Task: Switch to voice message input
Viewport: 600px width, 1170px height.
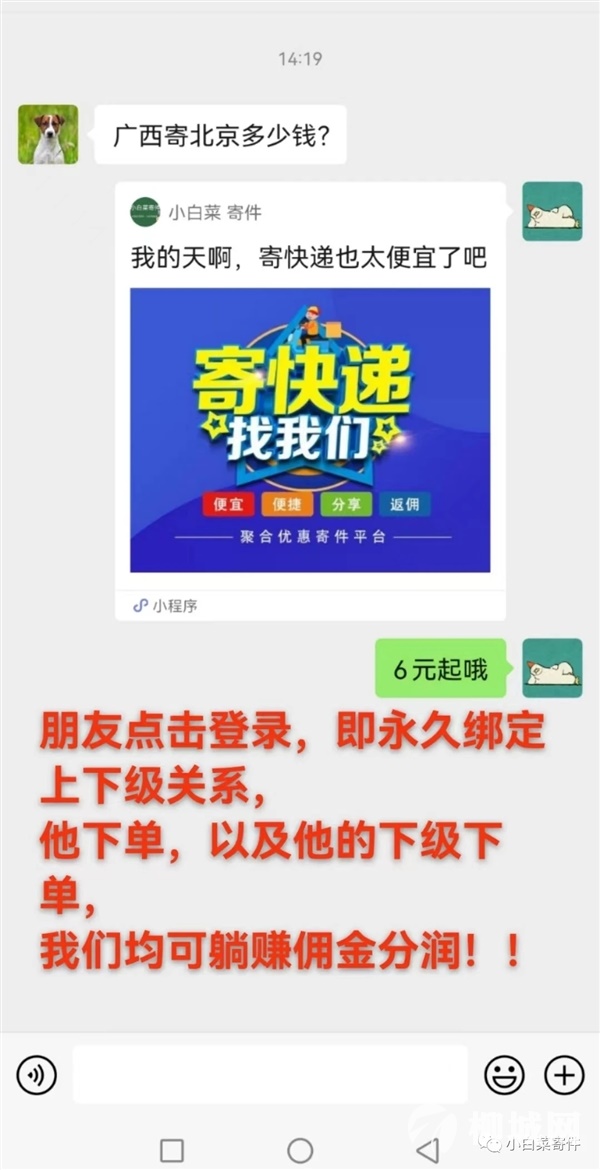Action: pos(37,1075)
